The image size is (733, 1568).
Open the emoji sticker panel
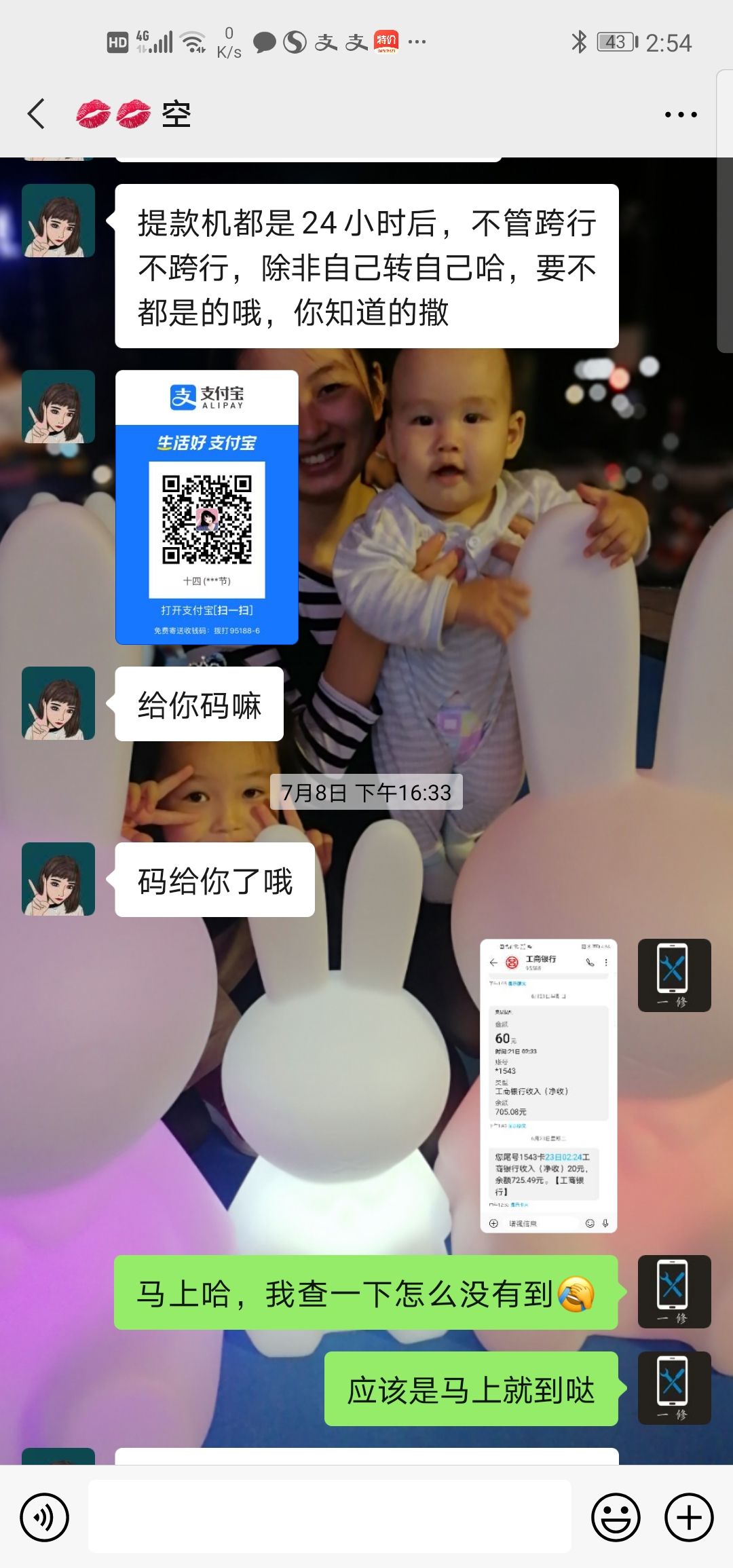tap(616, 1517)
